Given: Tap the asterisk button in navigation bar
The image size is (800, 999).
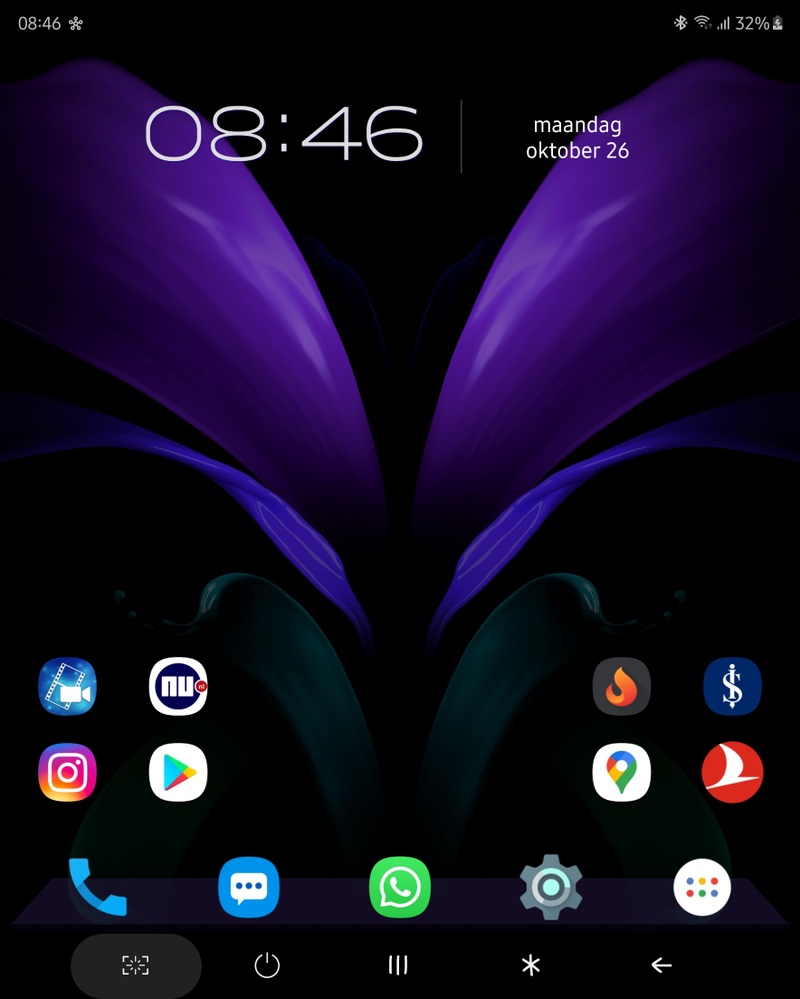Looking at the screenshot, I should (530, 965).
